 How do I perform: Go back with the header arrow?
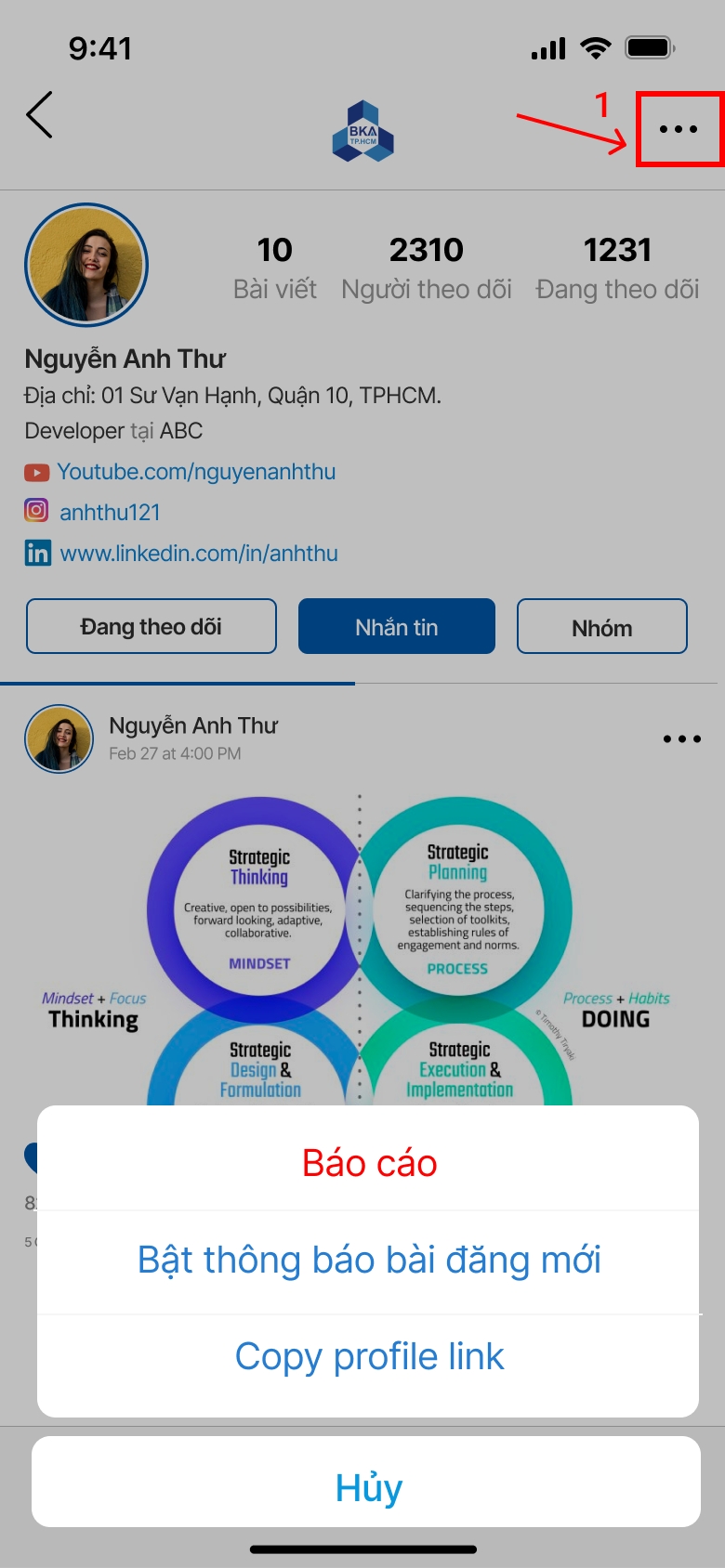pos(39,115)
